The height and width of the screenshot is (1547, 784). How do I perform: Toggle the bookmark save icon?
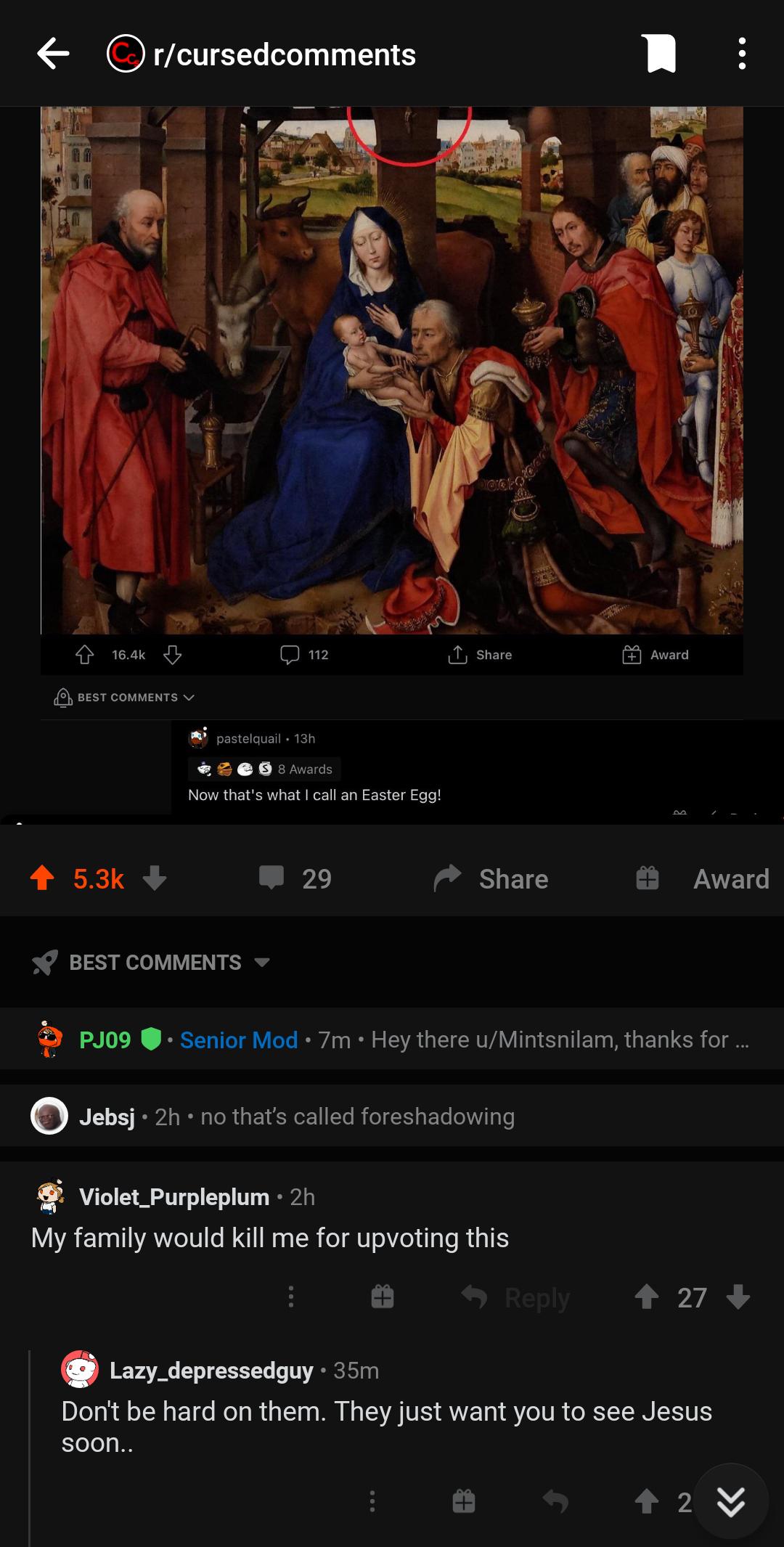click(x=659, y=54)
